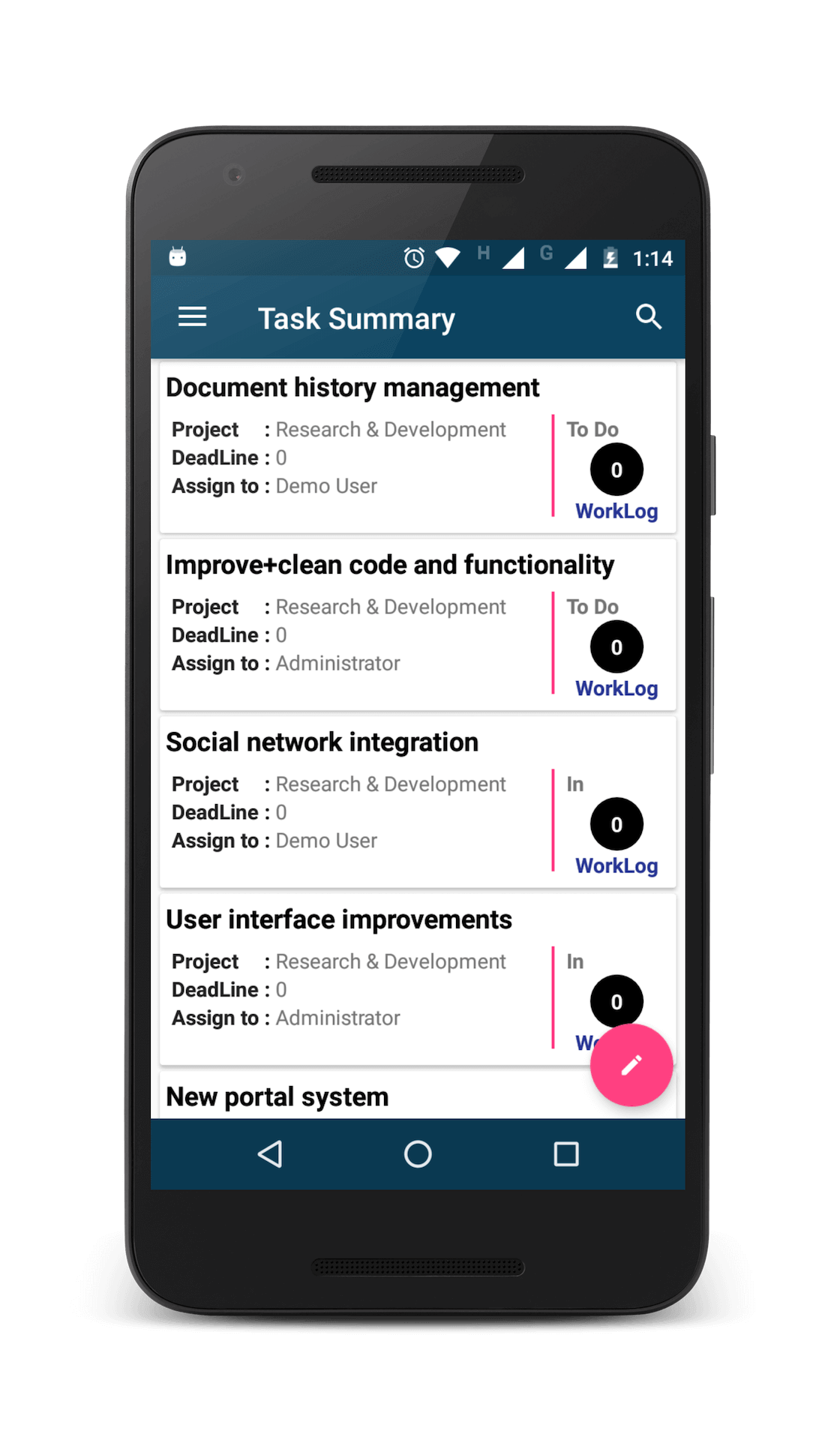Open the Social network integration task
The image size is (840, 1440).
322,742
